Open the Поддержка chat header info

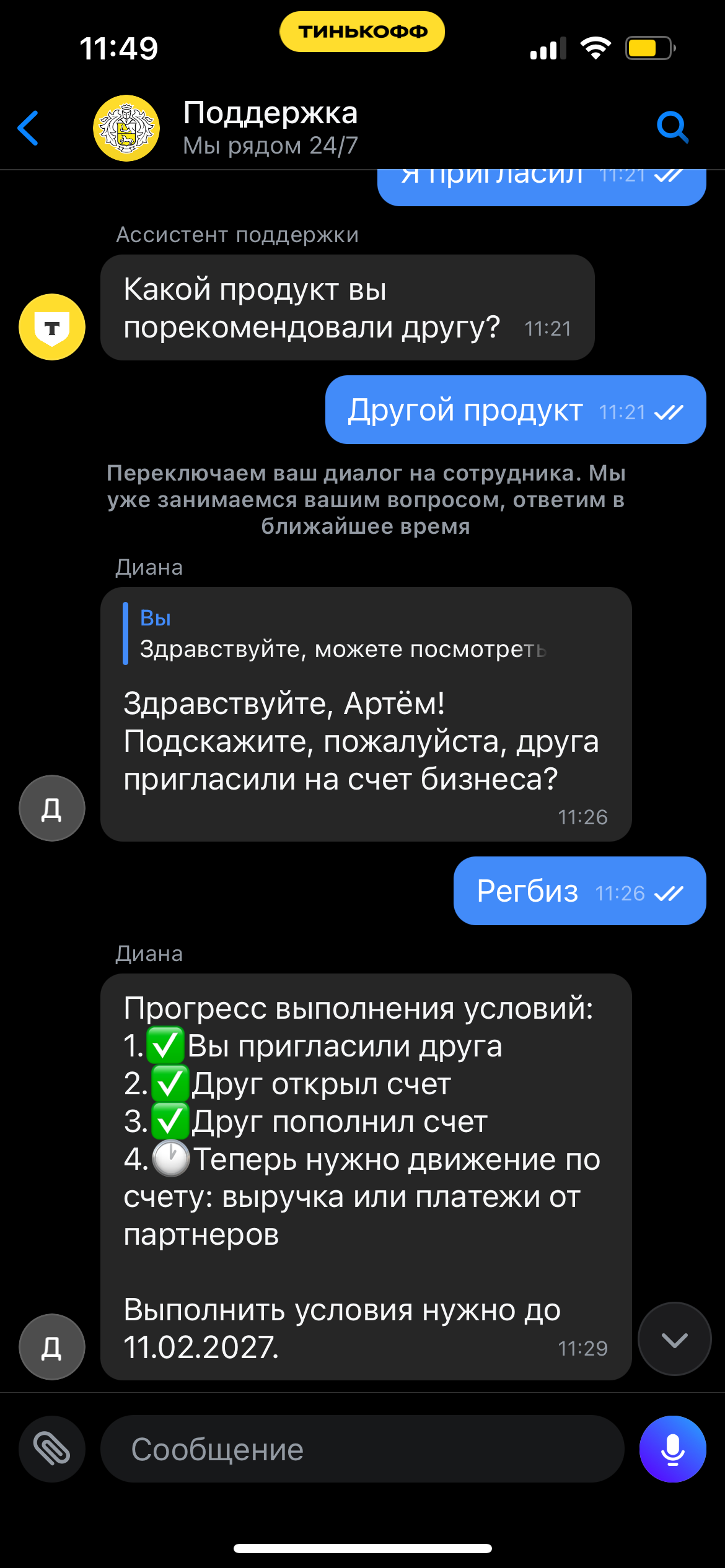(270, 128)
